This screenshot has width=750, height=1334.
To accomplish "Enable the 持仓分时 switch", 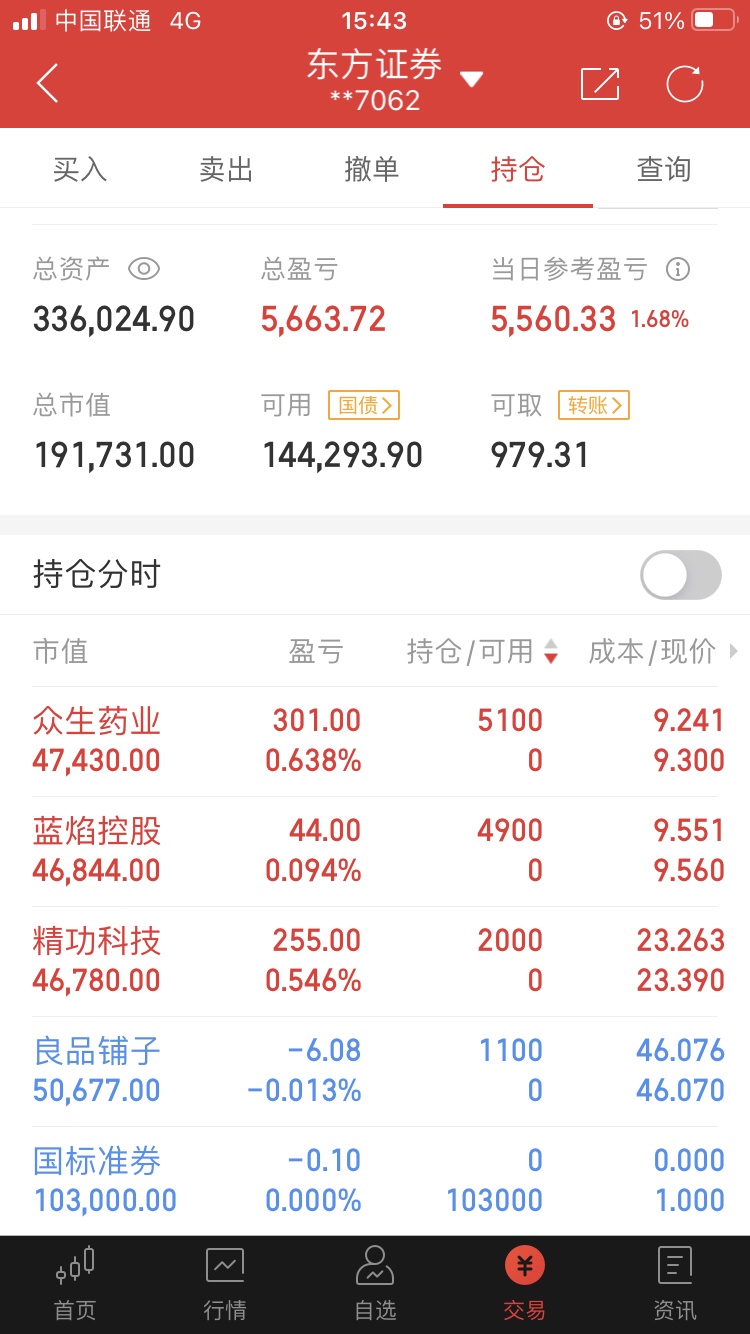I will click(680, 575).
